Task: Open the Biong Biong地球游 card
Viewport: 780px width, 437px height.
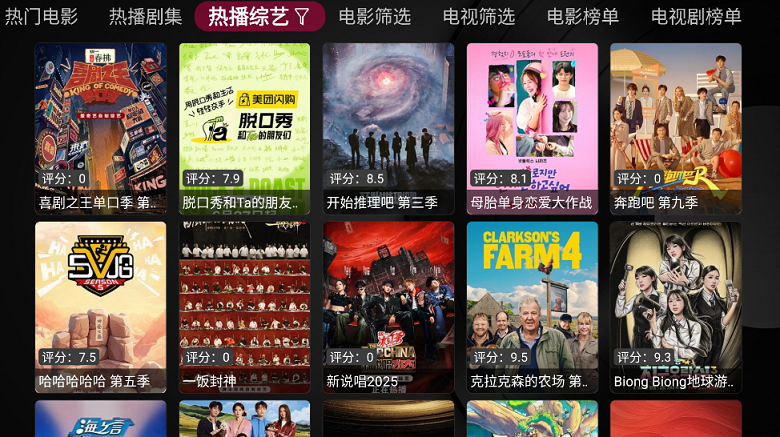Action: click(x=676, y=307)
